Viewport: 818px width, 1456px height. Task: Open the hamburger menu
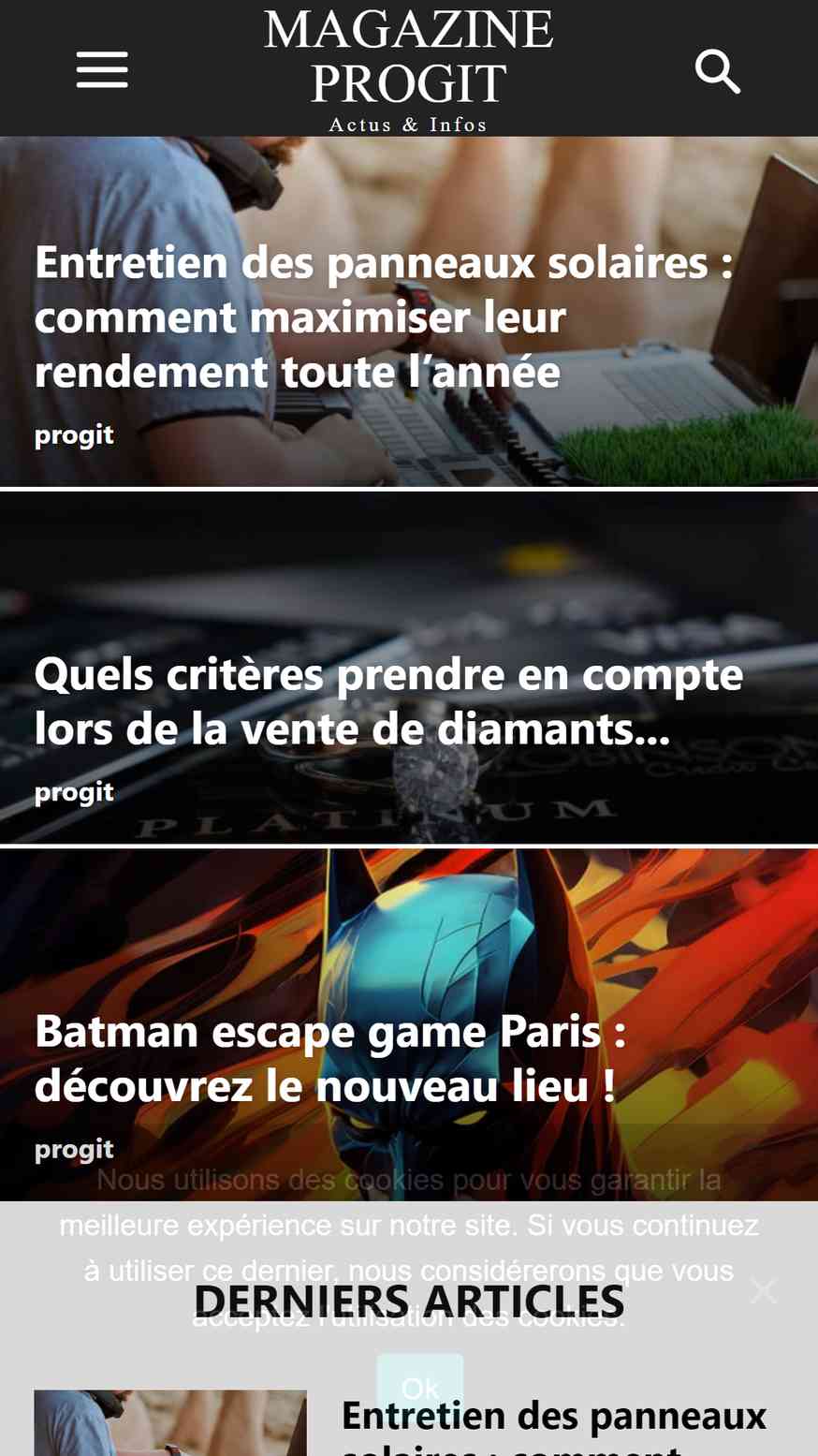(x=102, y=70)
